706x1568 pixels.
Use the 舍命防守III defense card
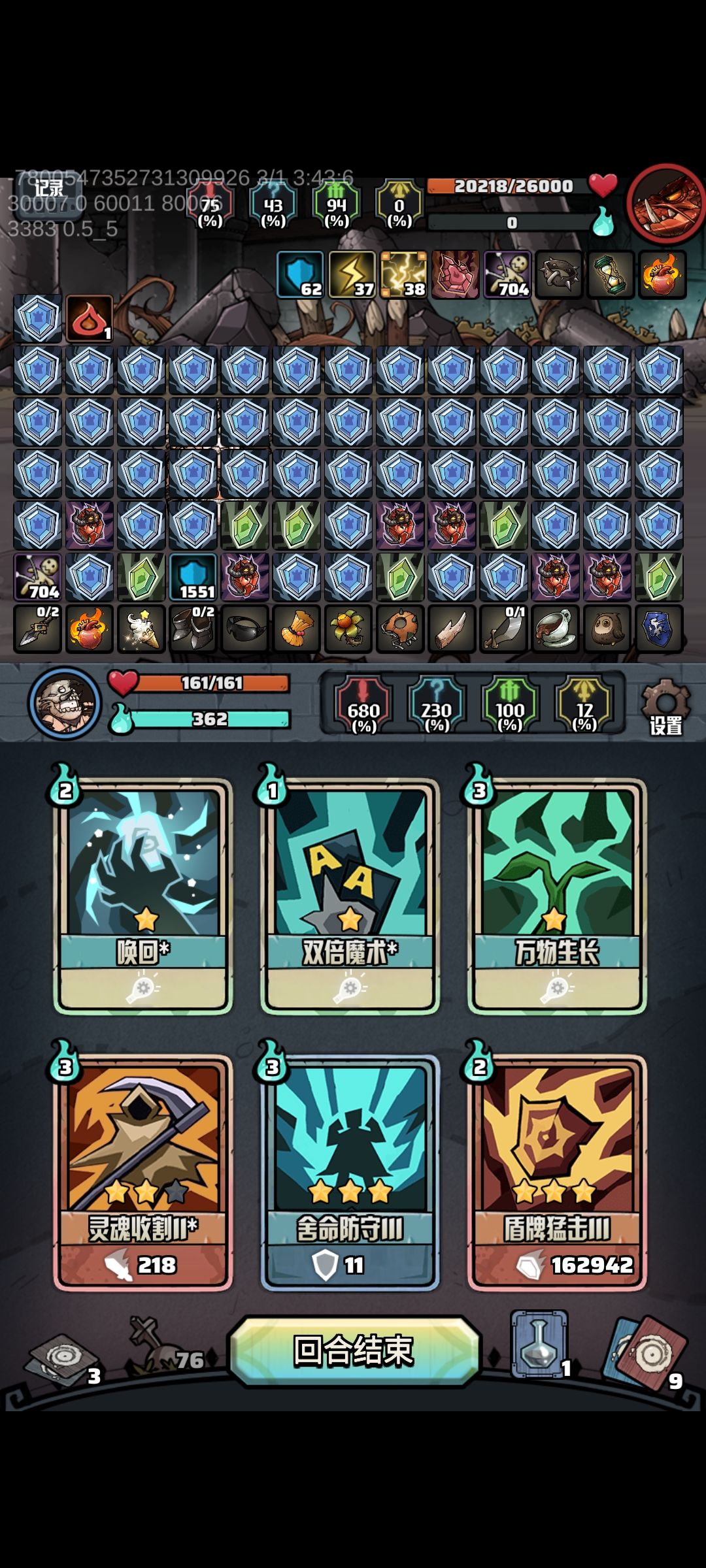350,1173
